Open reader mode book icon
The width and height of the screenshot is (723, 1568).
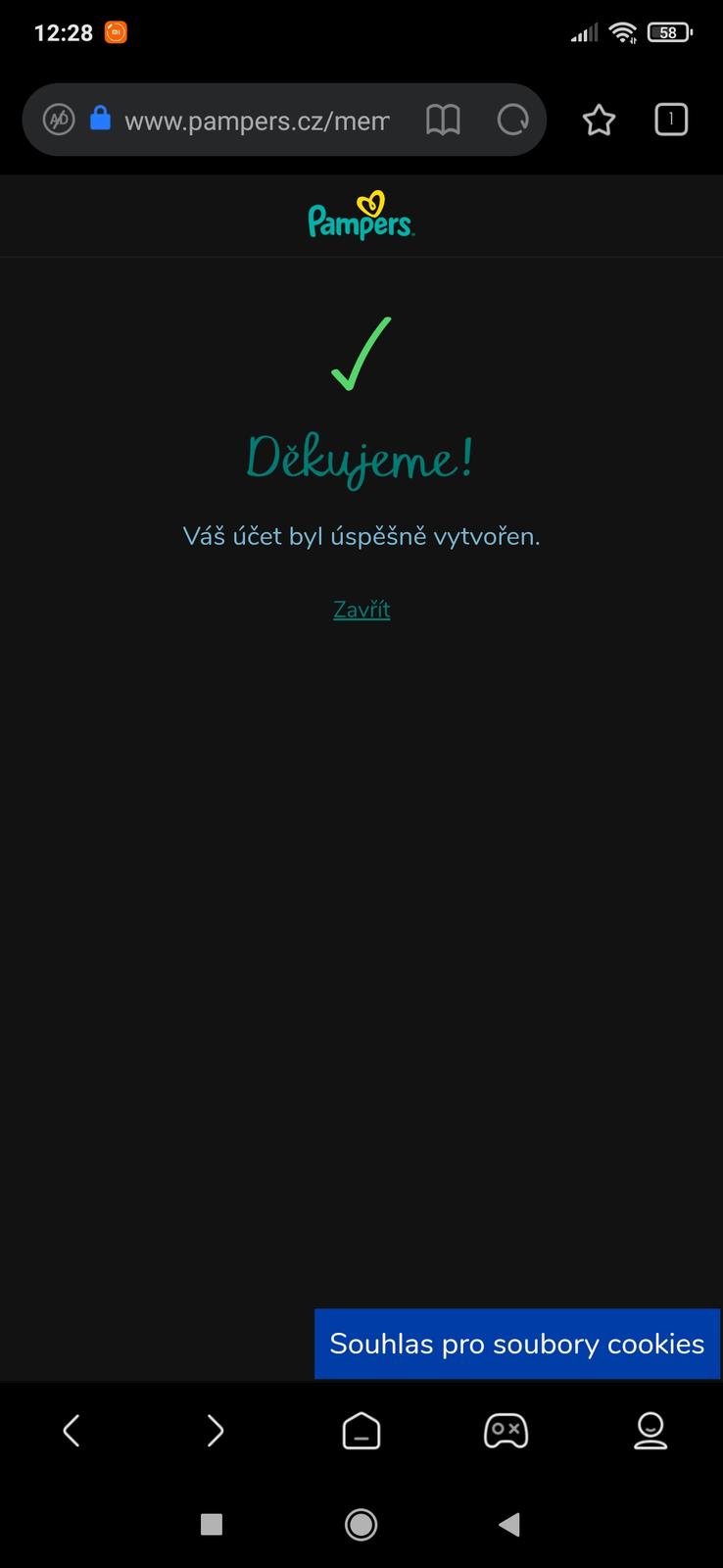click(x=443, y=121)
